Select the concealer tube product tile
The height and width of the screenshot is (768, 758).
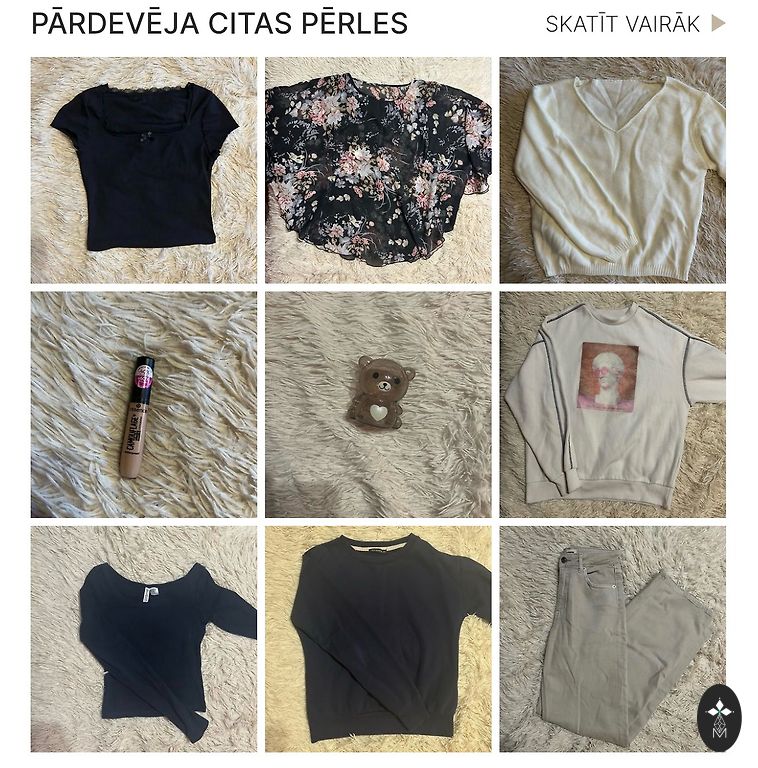pos(143,404)
